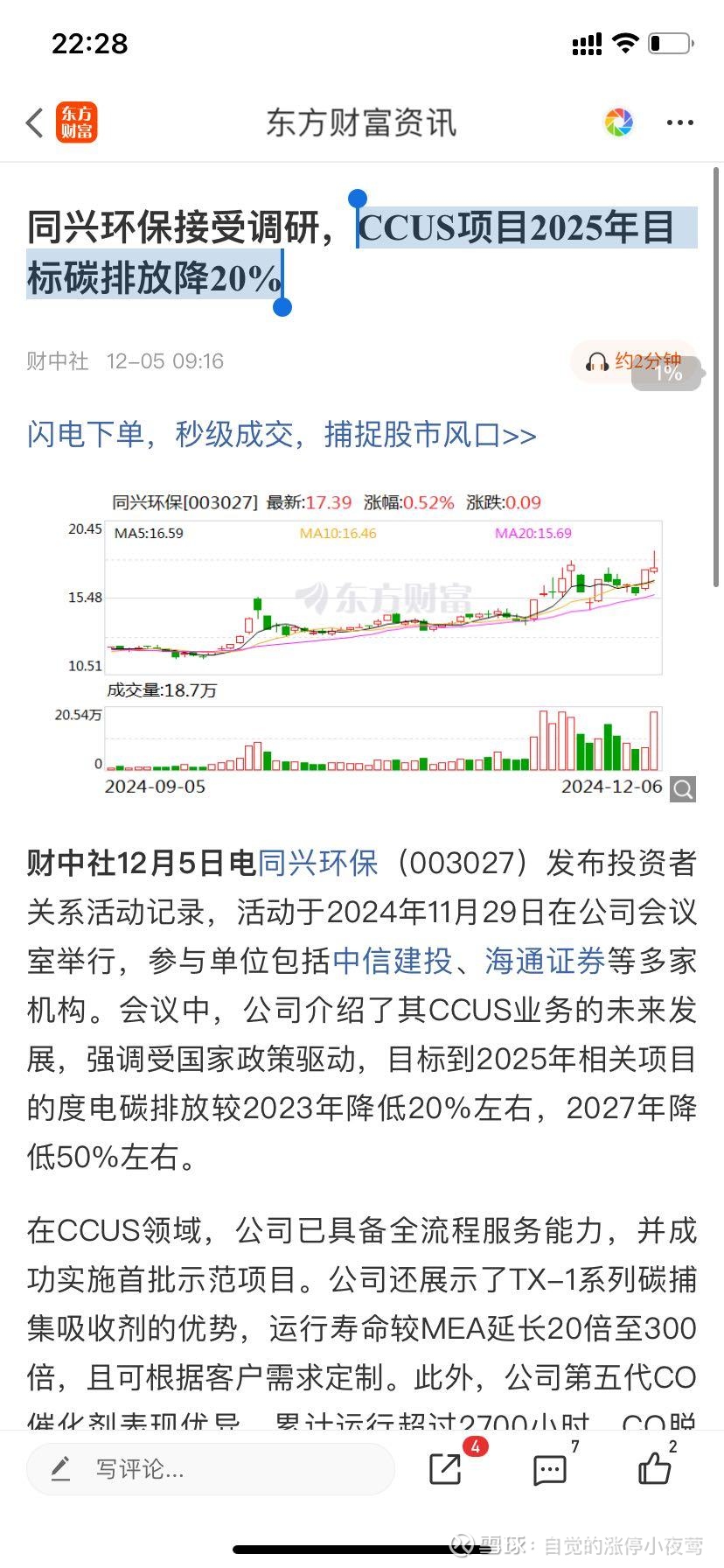Open the 东方财富资讯 title header
Viewport: 724px width, 1568px height.
(x=361, y=122)
